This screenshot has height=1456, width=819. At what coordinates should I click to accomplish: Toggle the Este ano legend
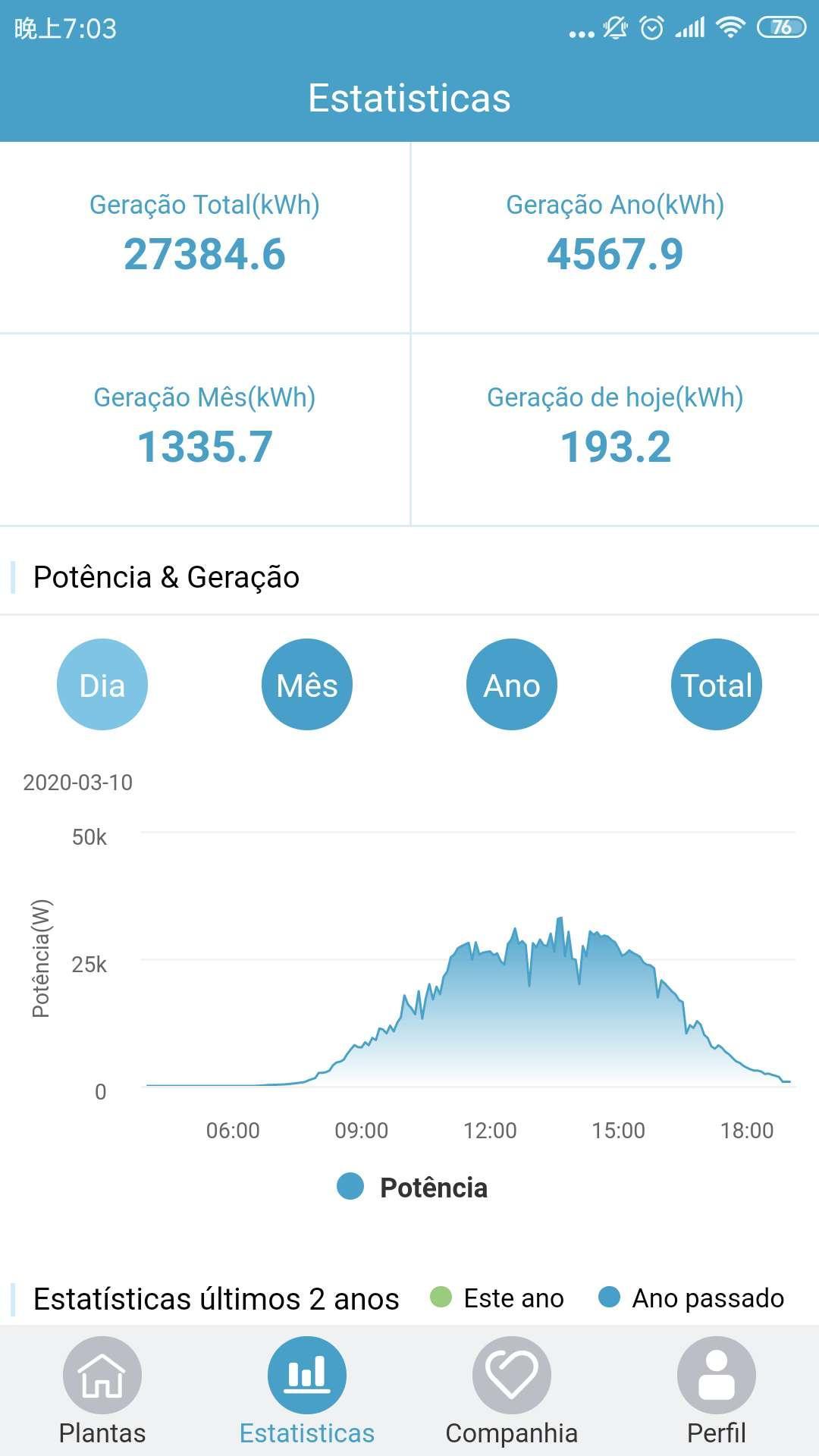coord(497,1298)
